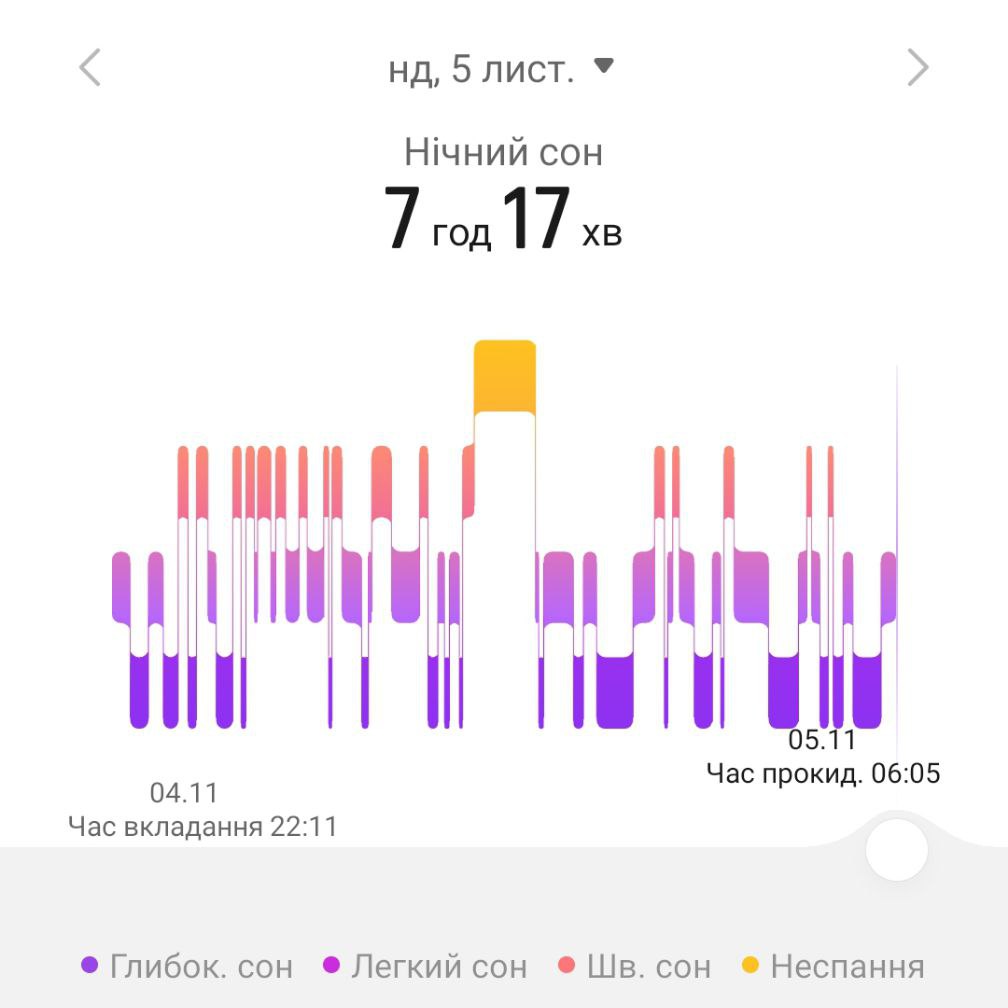
Task: Go to the previous day's sleep data
Action: (90, 68)
